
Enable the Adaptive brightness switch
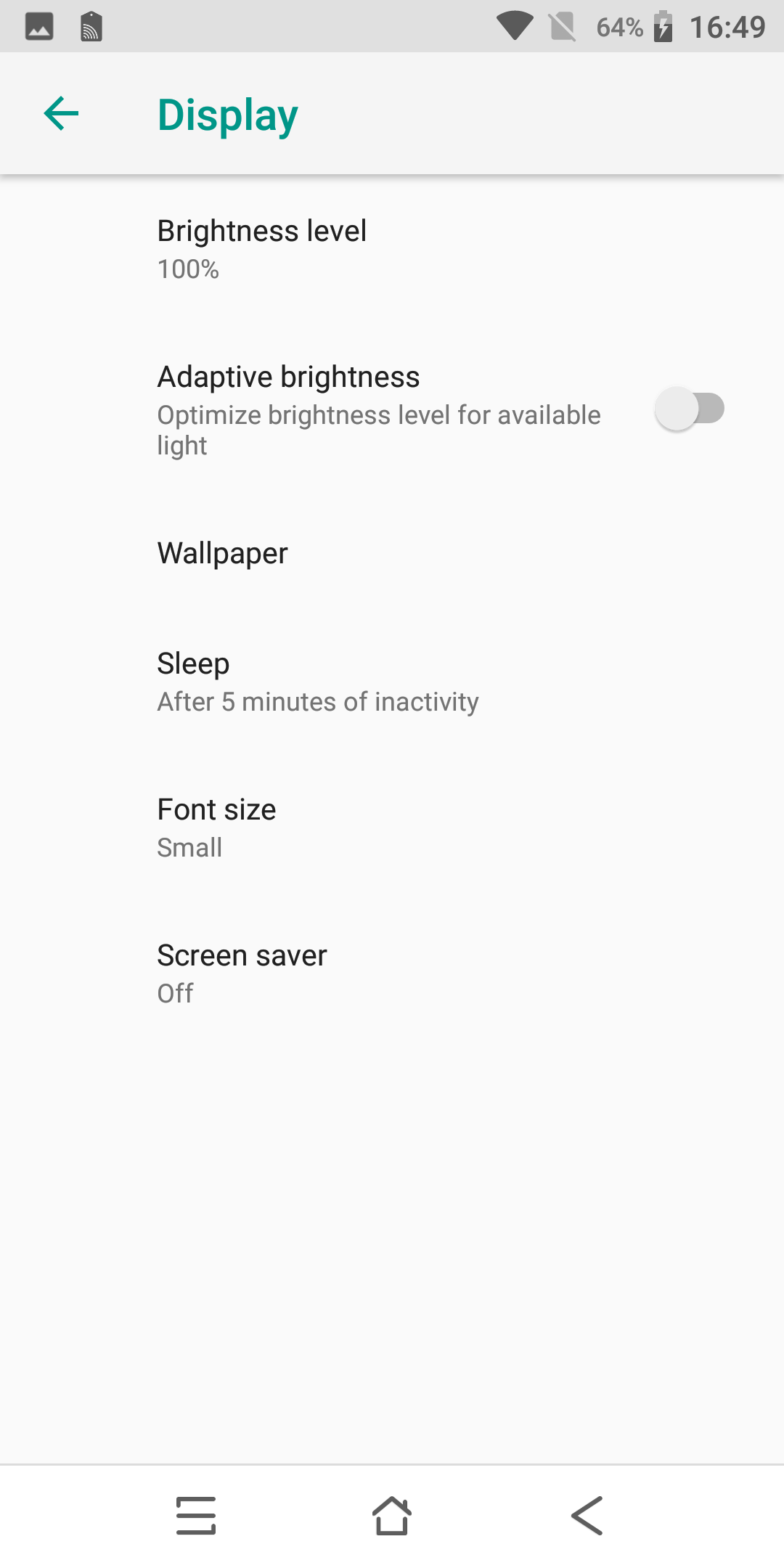click(x=690, y=409)
